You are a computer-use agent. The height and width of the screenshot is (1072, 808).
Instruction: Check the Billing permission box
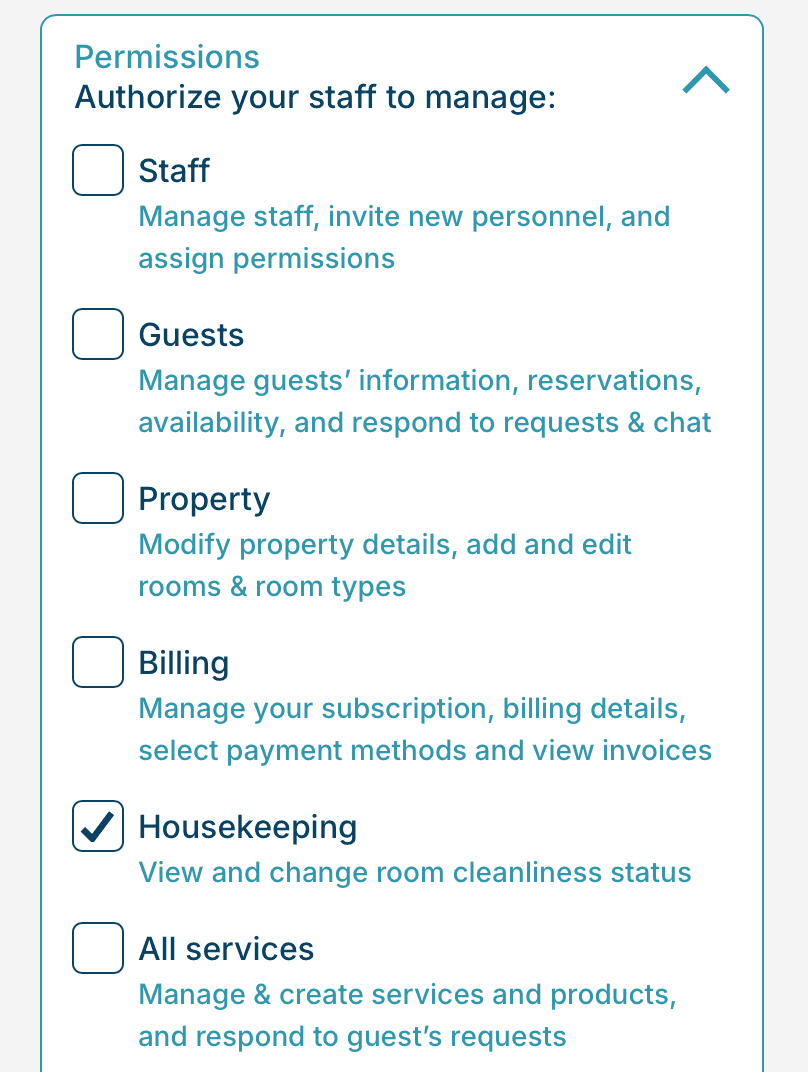click(x=97, y=662)
